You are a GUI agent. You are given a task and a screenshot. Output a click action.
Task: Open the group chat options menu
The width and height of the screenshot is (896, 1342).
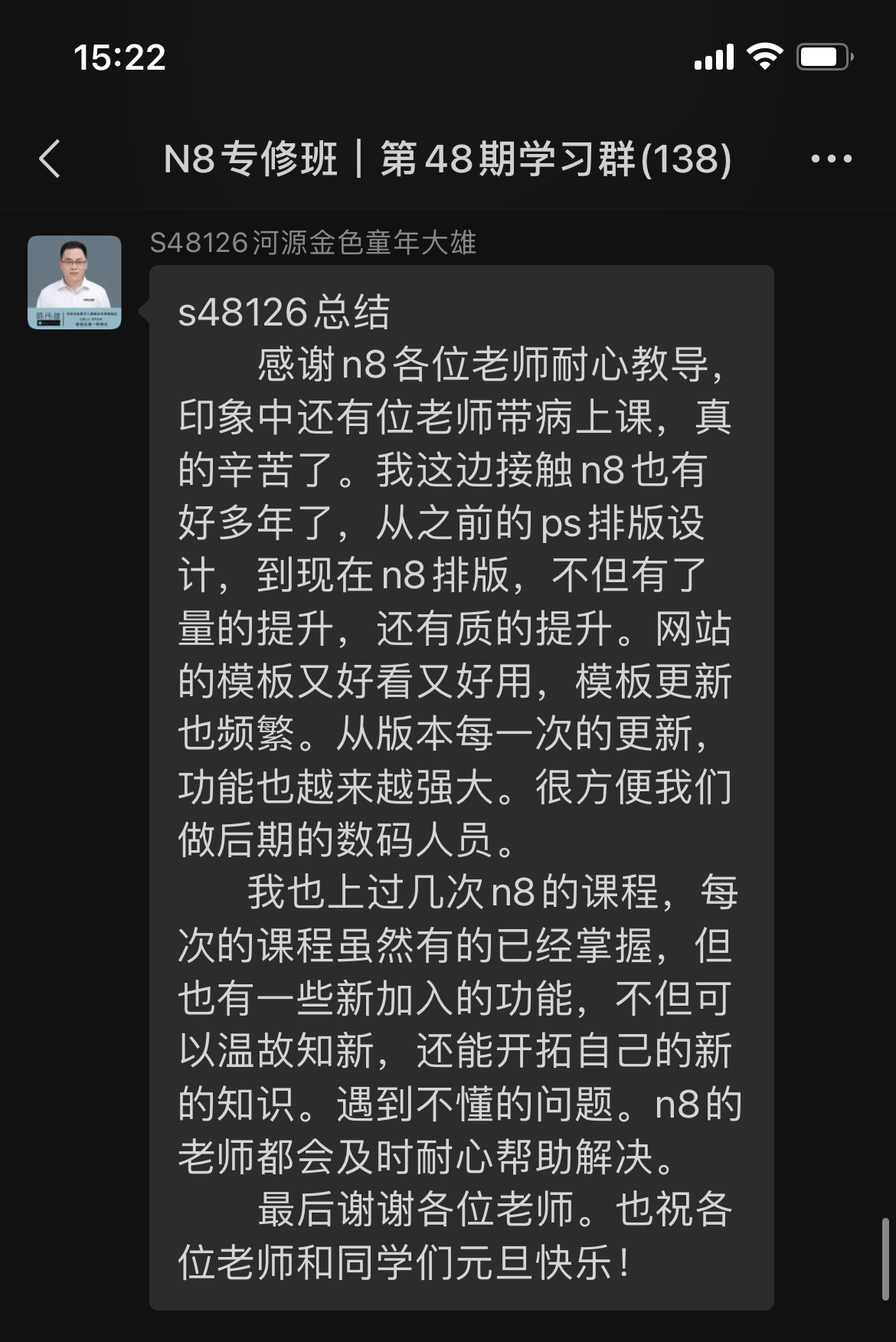(831, 159)
